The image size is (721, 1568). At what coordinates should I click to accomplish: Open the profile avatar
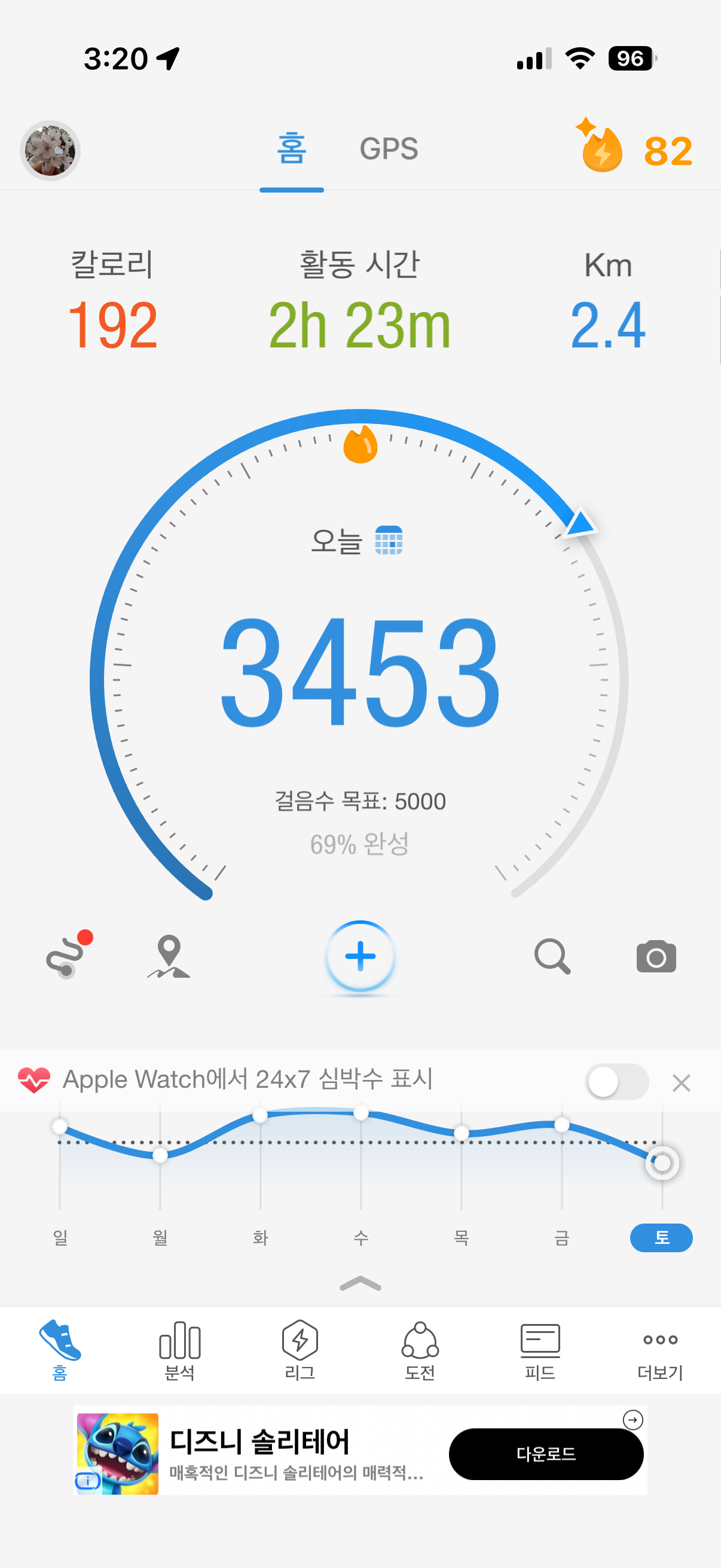pyautogui.click(x=50, y=150)
